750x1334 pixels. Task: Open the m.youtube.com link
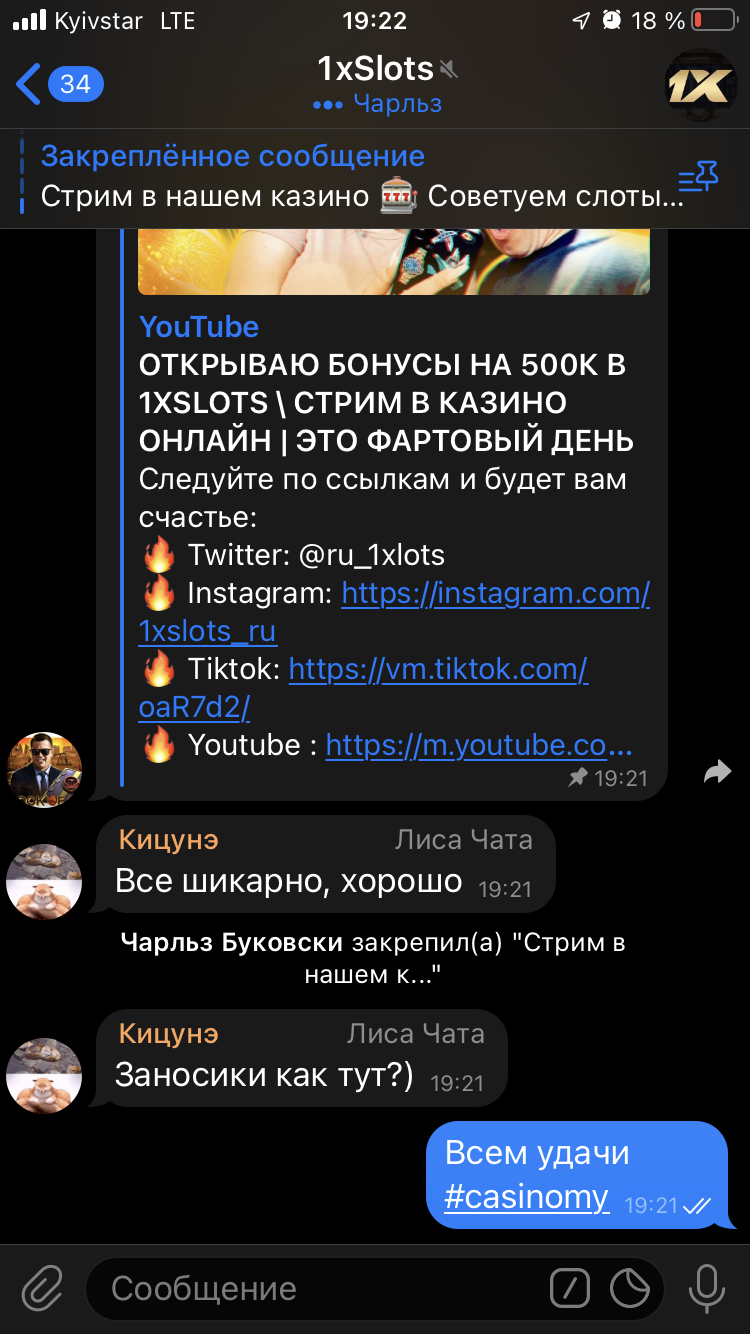479,745
